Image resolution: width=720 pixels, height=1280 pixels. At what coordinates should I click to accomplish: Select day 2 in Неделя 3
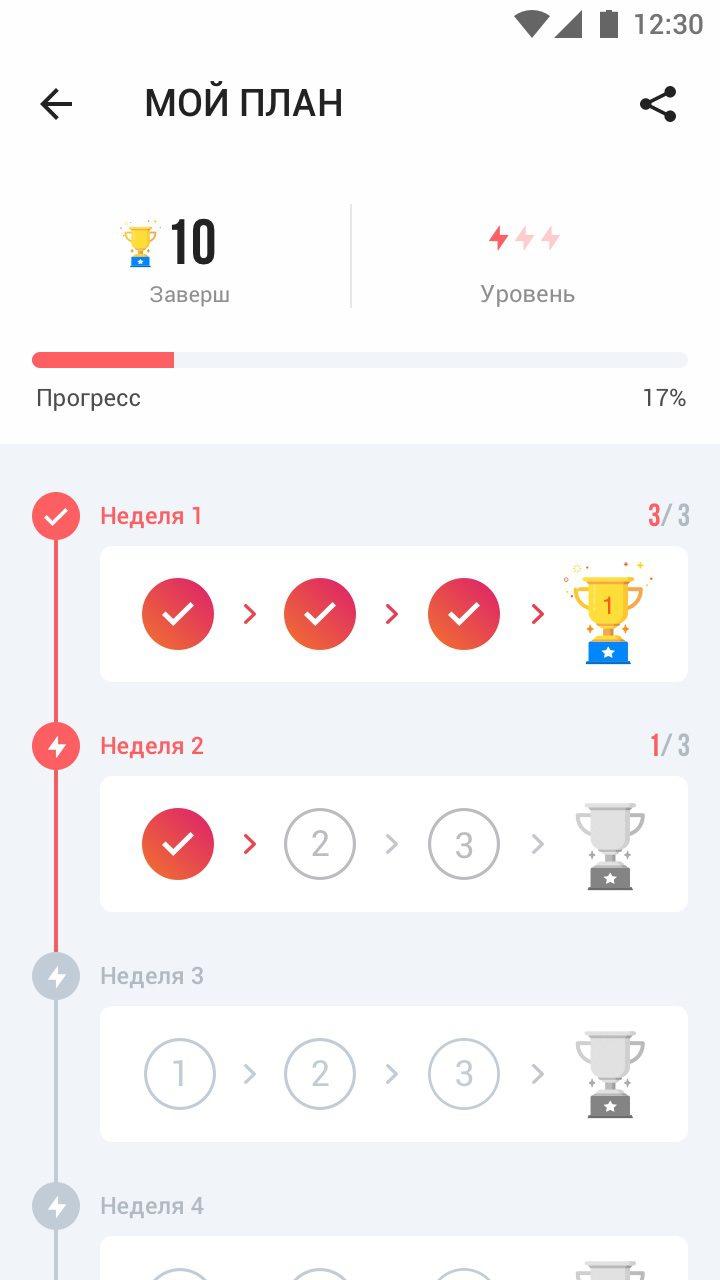pyautogui.click(x=320, y=1074)
